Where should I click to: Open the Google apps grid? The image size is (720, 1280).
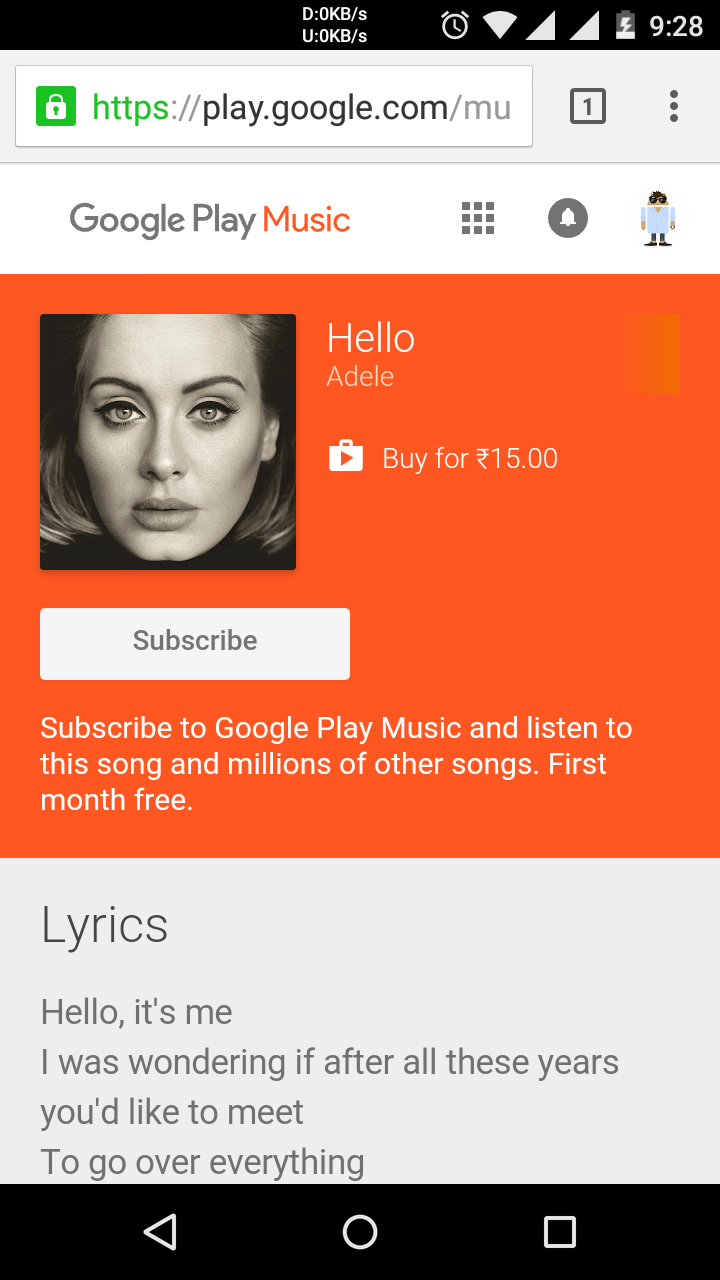click(x=478, y=218)
